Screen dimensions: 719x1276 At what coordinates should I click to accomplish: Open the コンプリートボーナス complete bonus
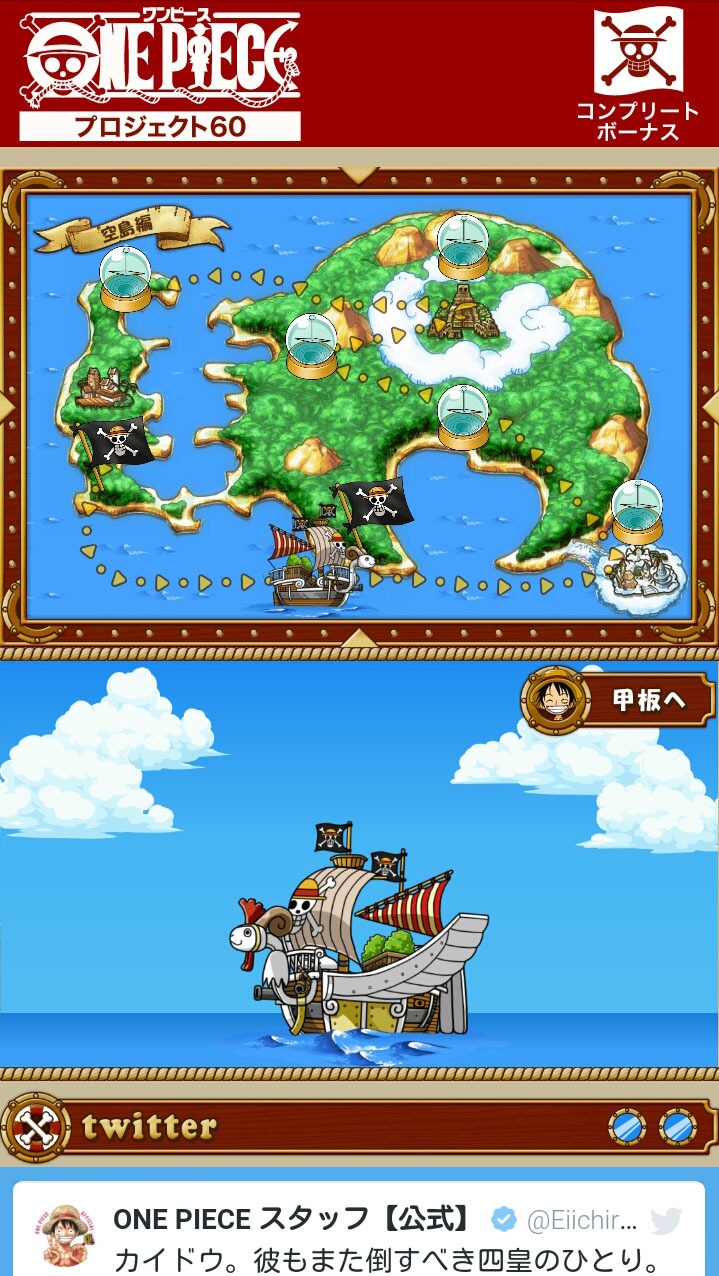(637, 73)
